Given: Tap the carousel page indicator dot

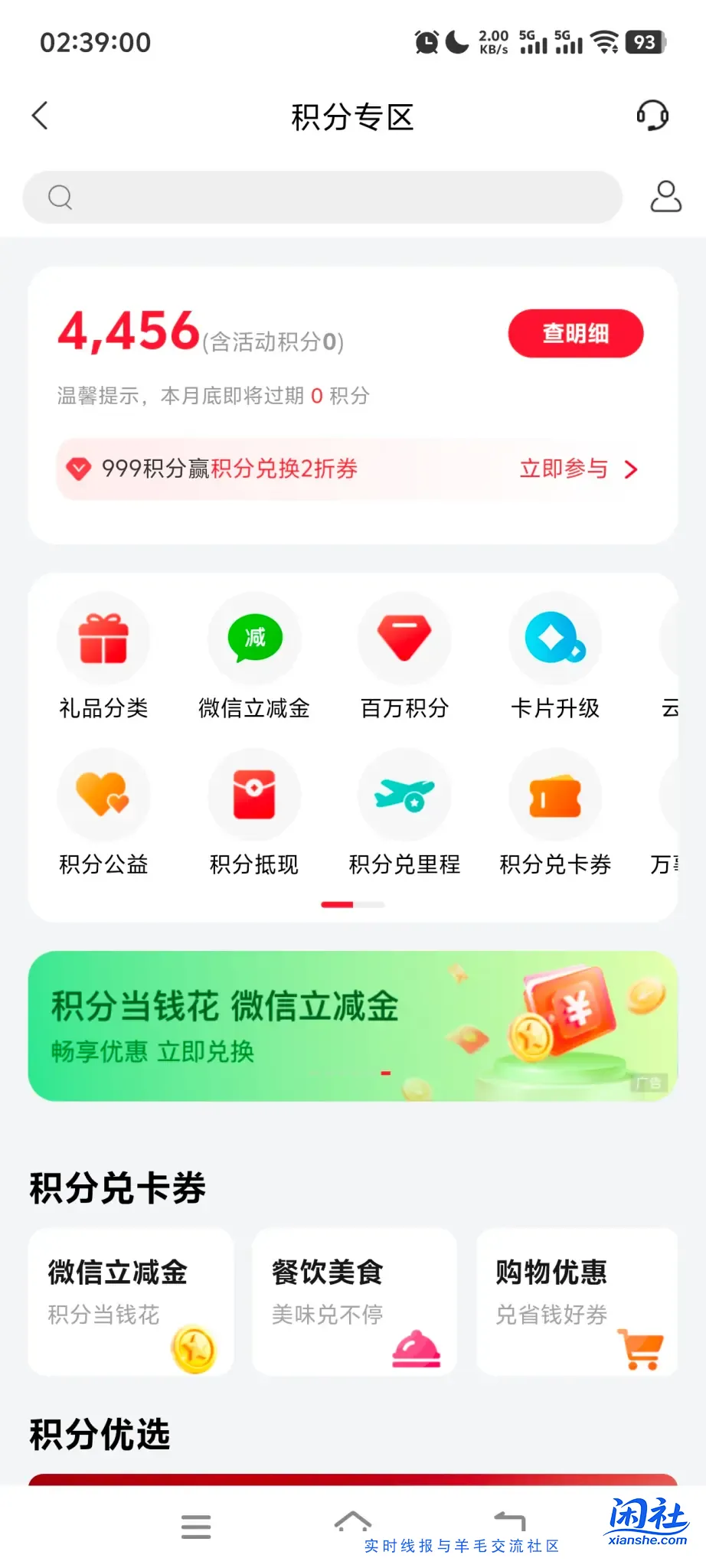Looking at the screenshot, I should coord(353,904).
